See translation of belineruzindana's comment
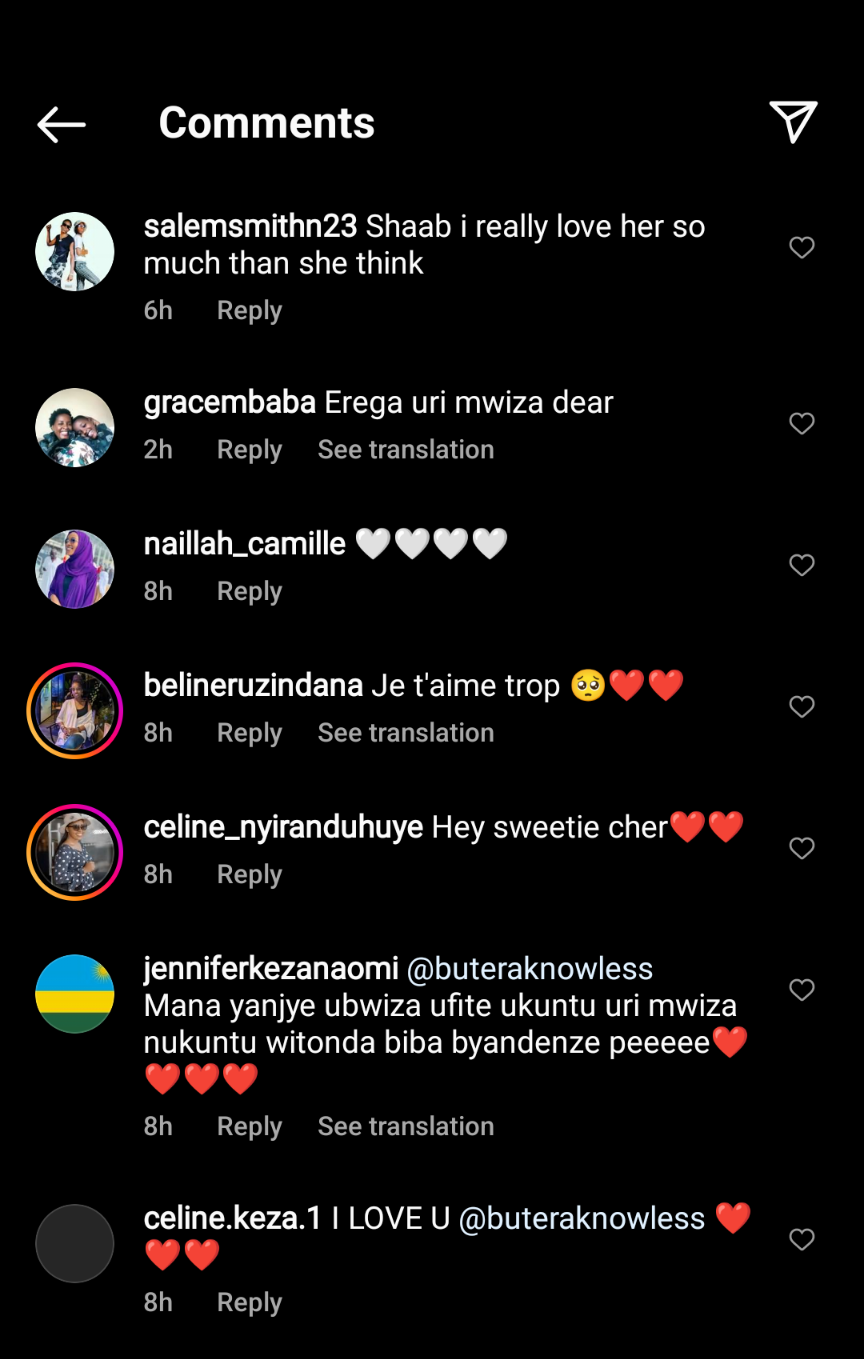Viewport: 864px width, 1359px height. 405,733
